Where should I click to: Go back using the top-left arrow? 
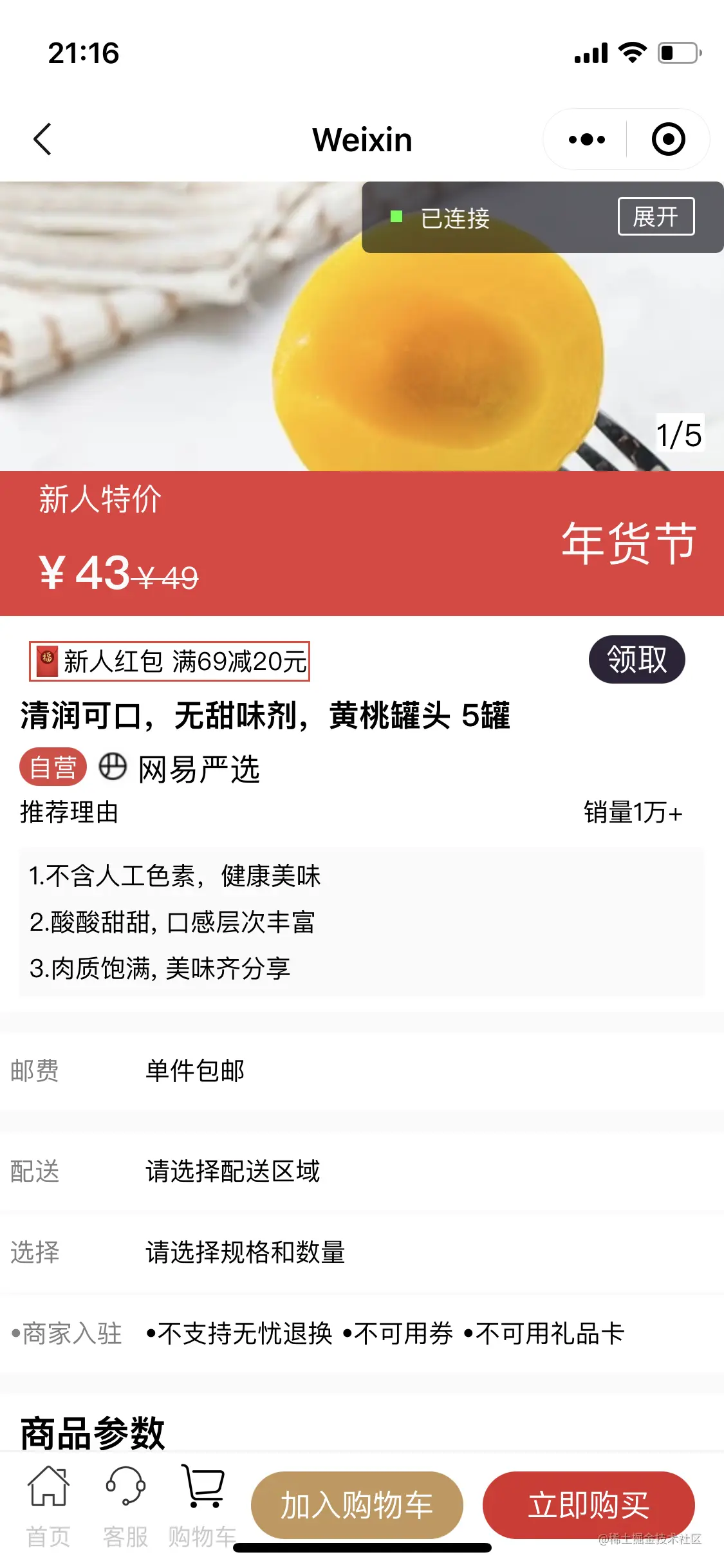click(x=42, y=140)
